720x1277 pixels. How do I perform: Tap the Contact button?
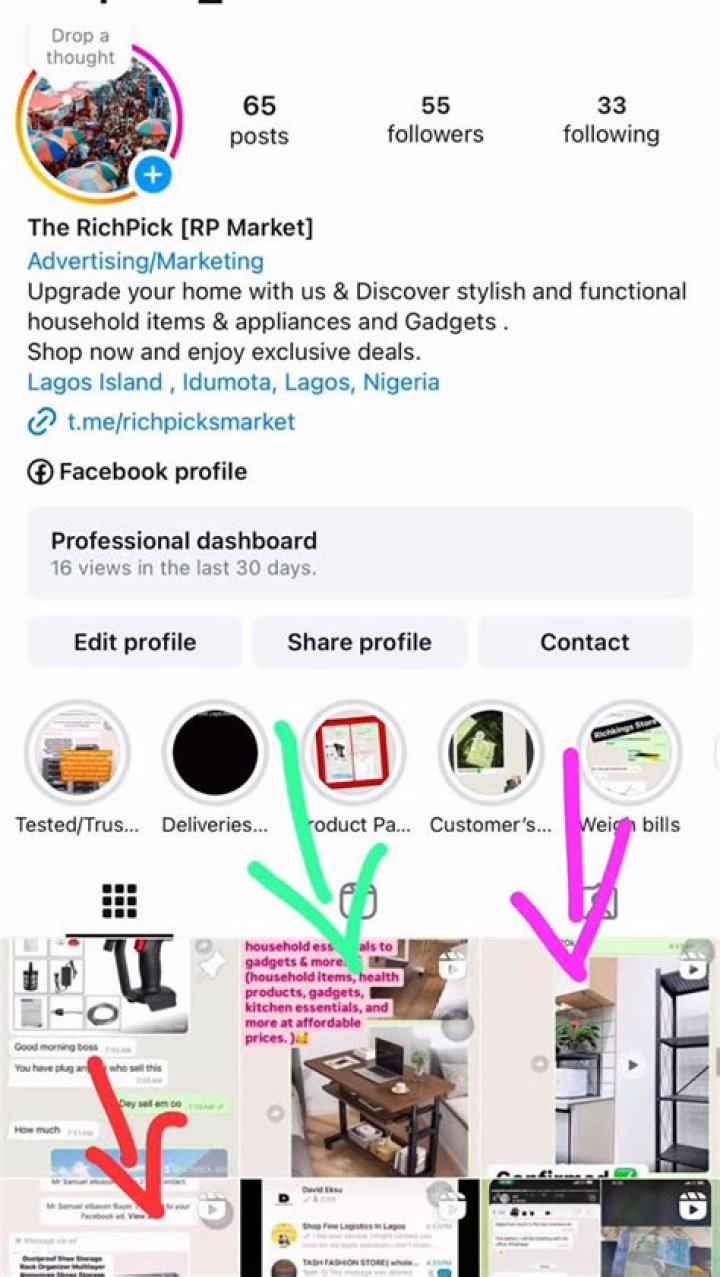pos(585,642)
